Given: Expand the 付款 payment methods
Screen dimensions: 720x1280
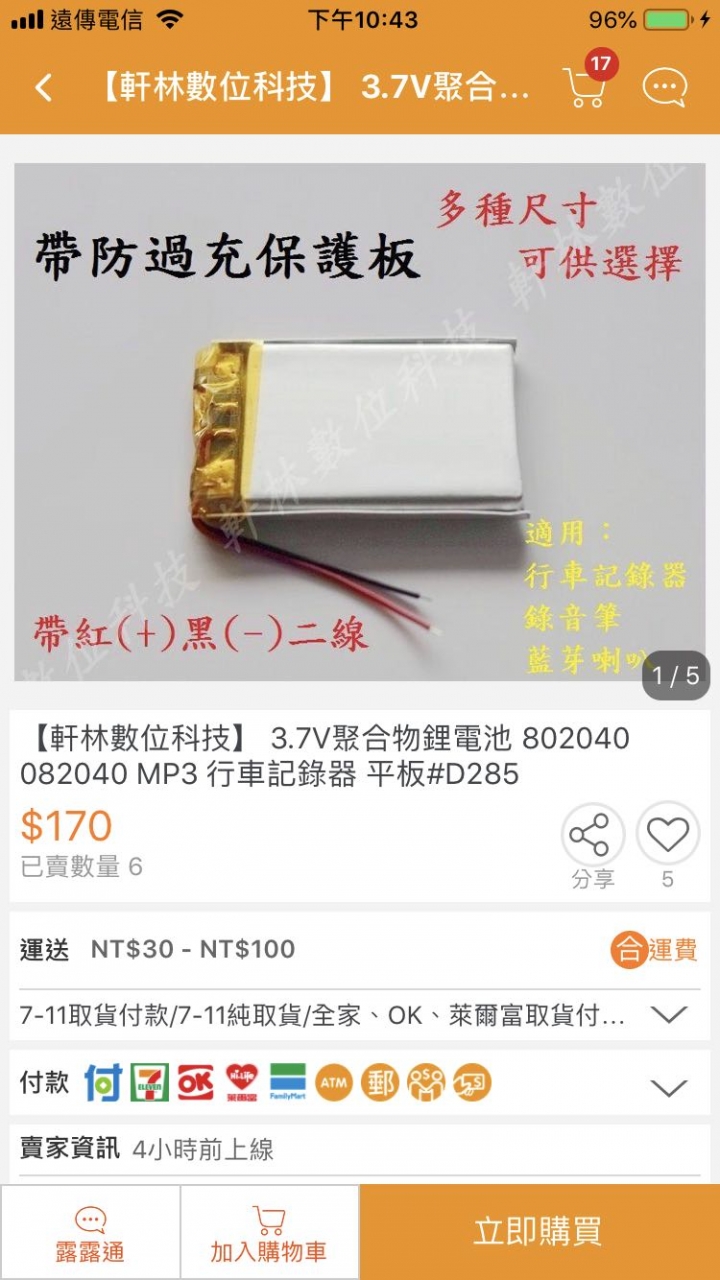Looking at the screenshot, I should coord(668,1087).
